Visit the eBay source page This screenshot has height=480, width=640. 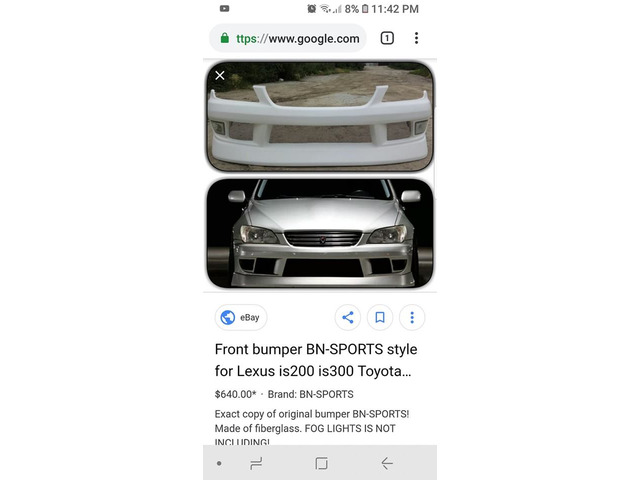point(240,318)
